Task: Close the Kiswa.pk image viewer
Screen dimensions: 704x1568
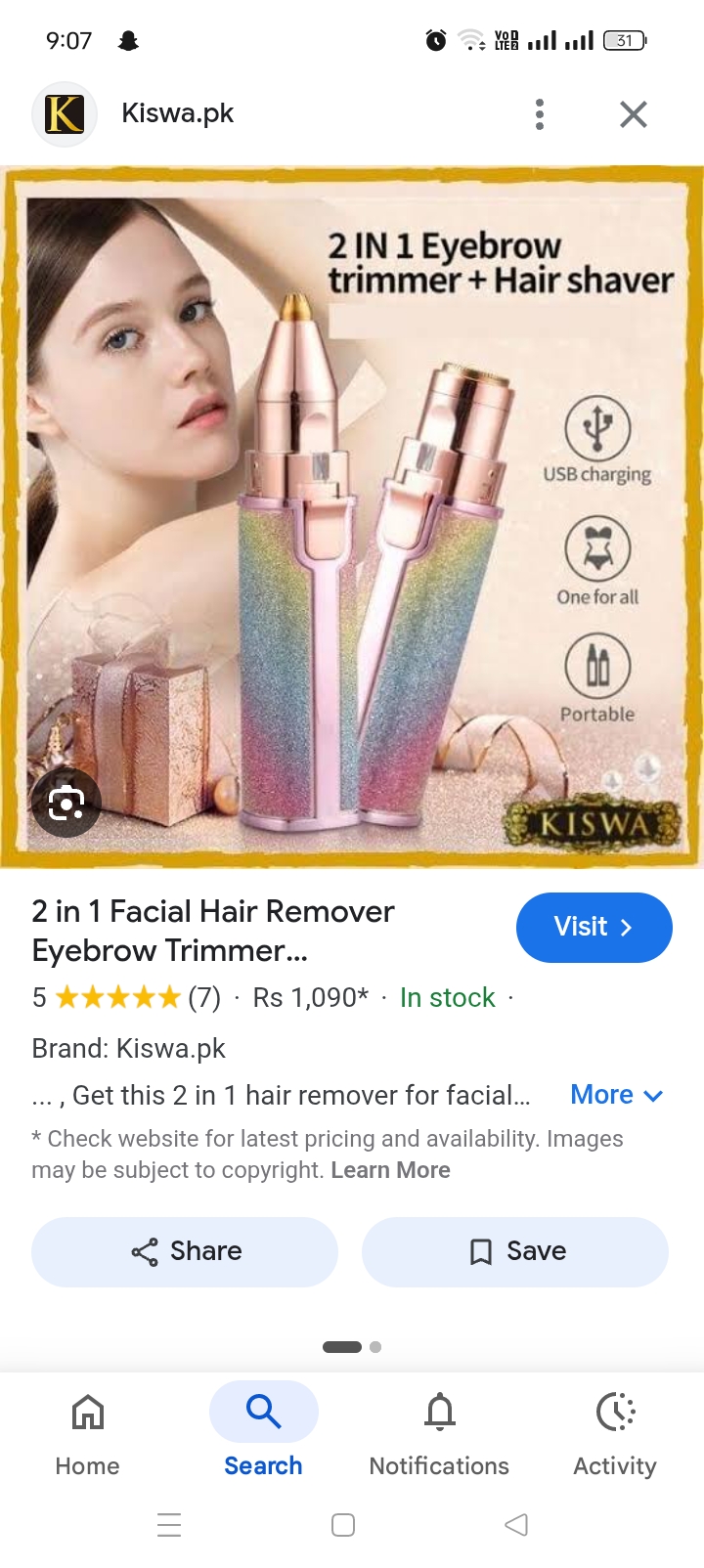Action: (634, 114)
